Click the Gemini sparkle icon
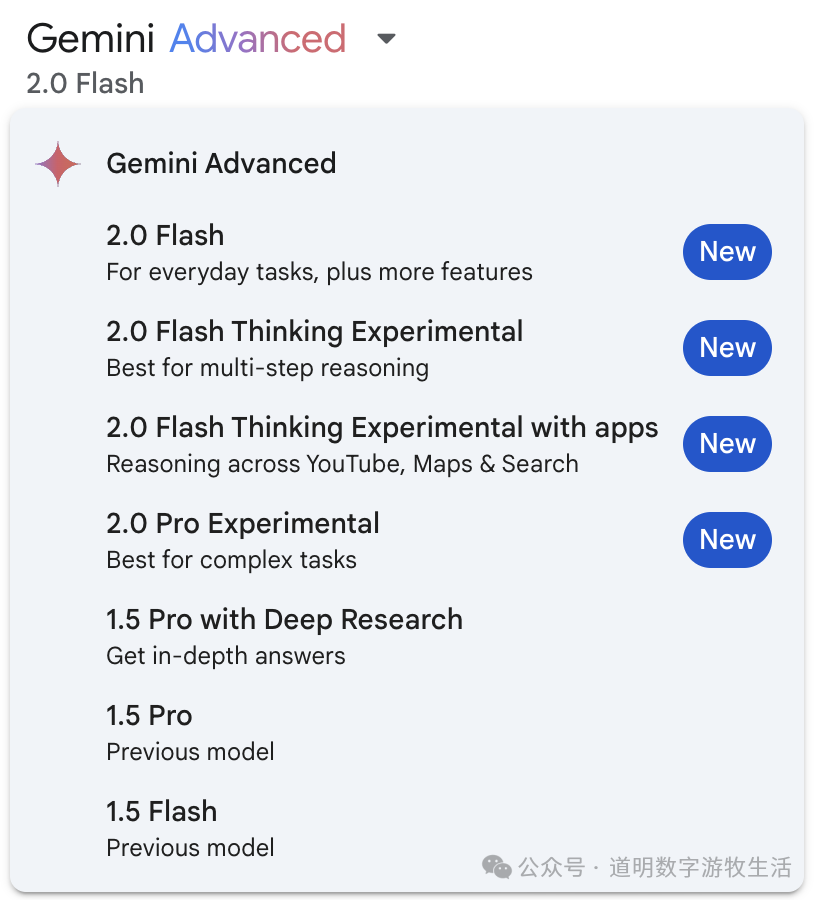 (x=57, y=163)
